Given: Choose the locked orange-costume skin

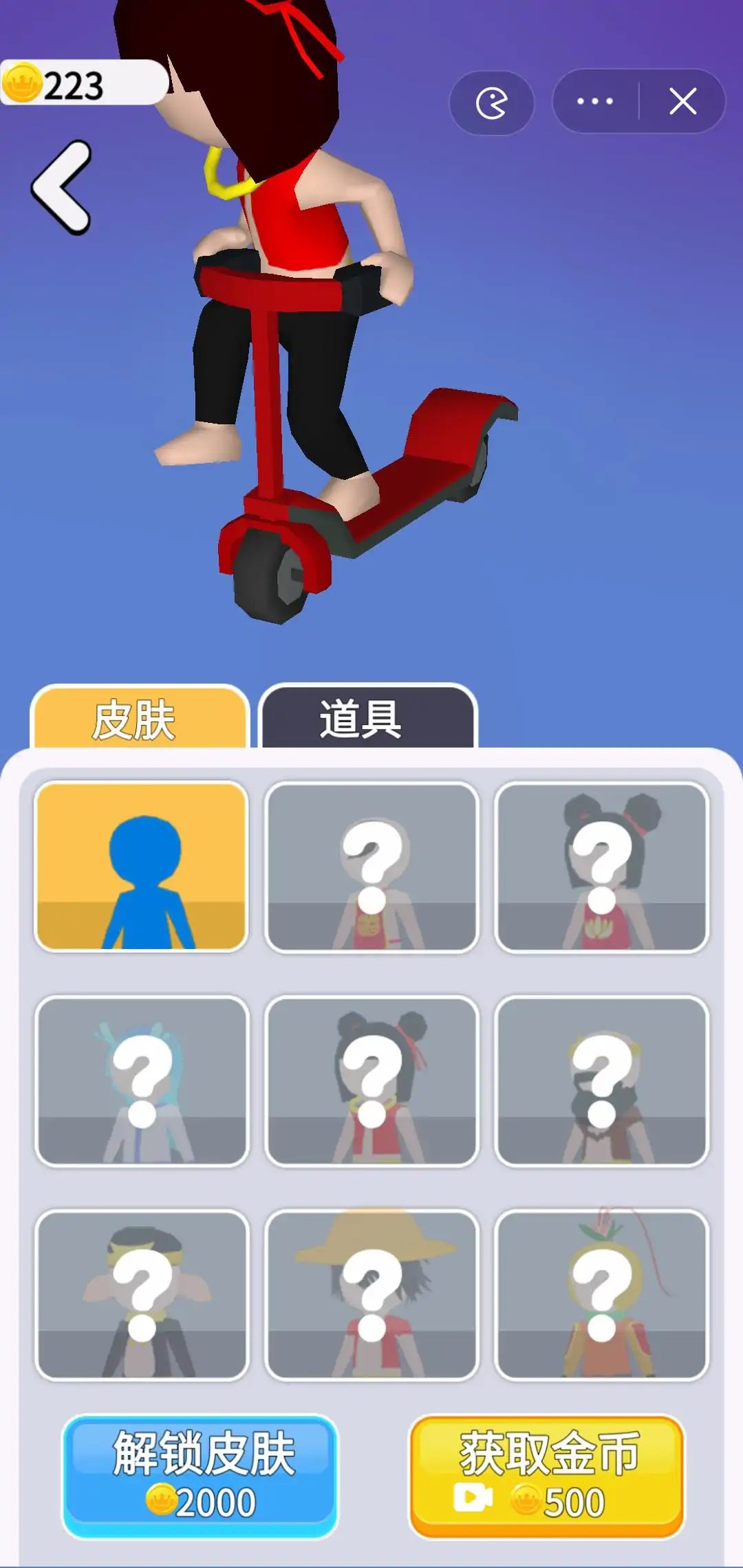Looking at the screenshot, I should coord(601,1294).
